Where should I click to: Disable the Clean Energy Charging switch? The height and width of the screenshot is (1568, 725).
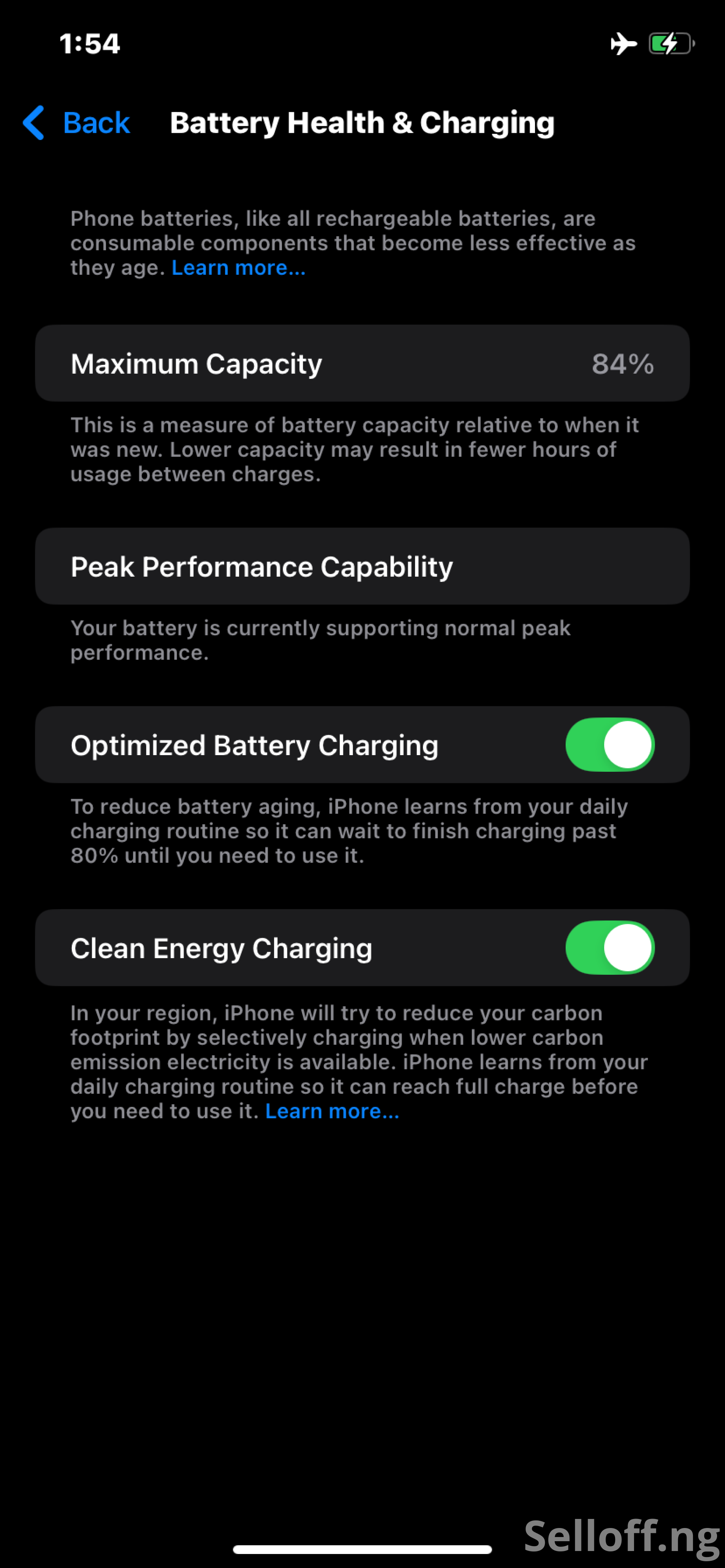tap(609, 947)
